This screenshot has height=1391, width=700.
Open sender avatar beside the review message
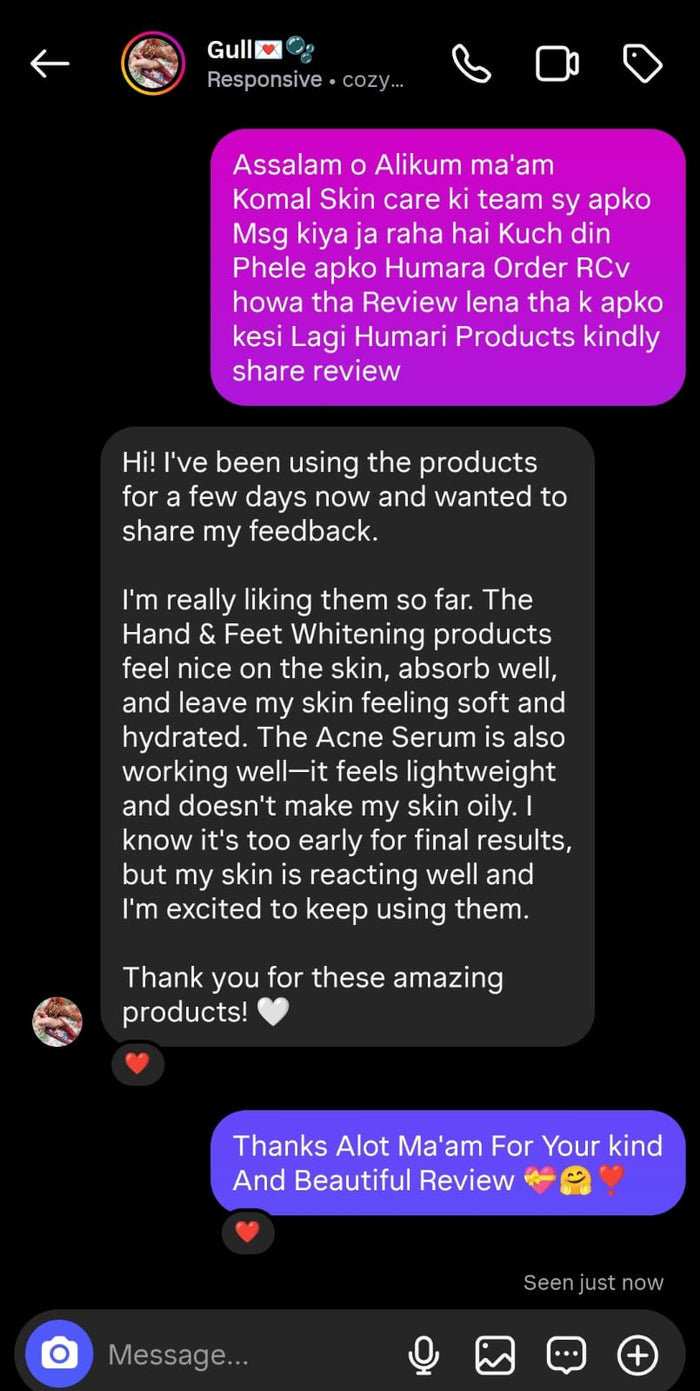pyautogui.click(x=57, y=1021)
